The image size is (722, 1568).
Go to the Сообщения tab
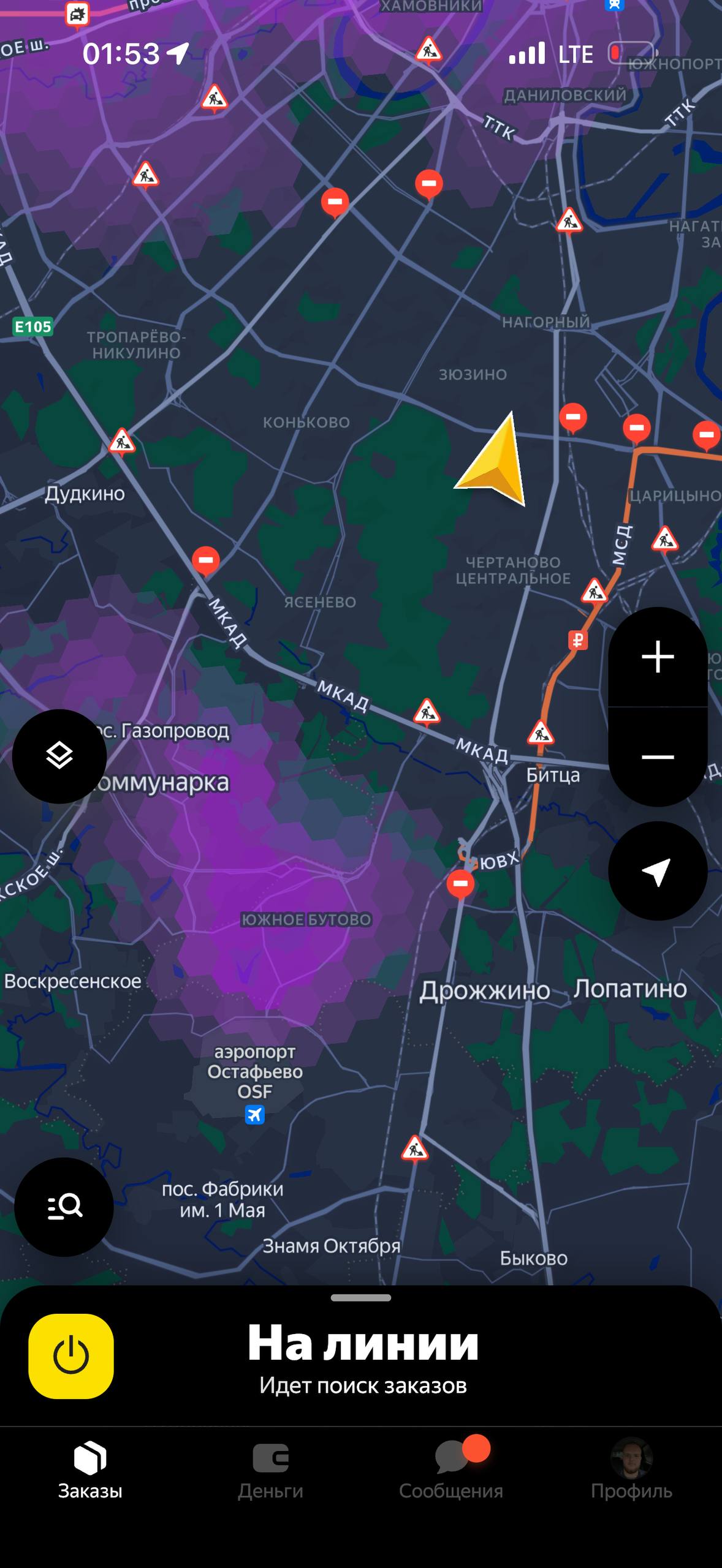click(x=451, y=1470)
